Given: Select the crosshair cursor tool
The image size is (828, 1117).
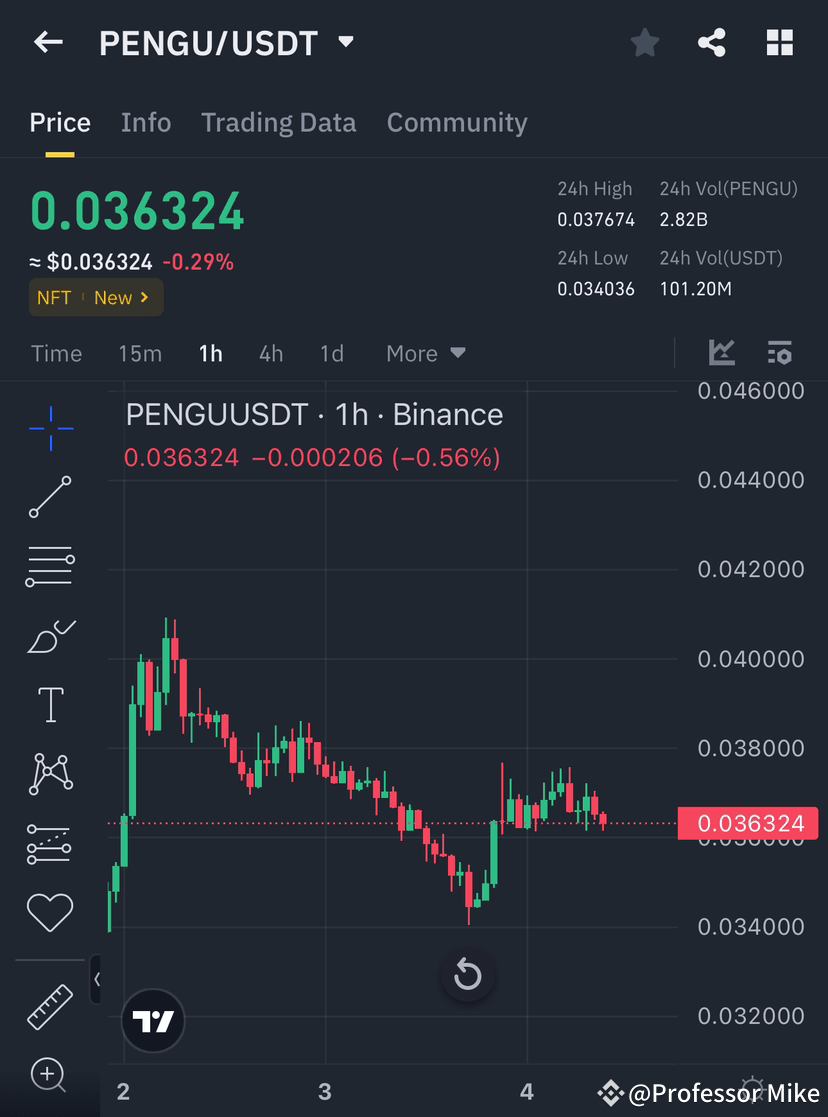Looking at the screenshot, I should coord(50,428).
